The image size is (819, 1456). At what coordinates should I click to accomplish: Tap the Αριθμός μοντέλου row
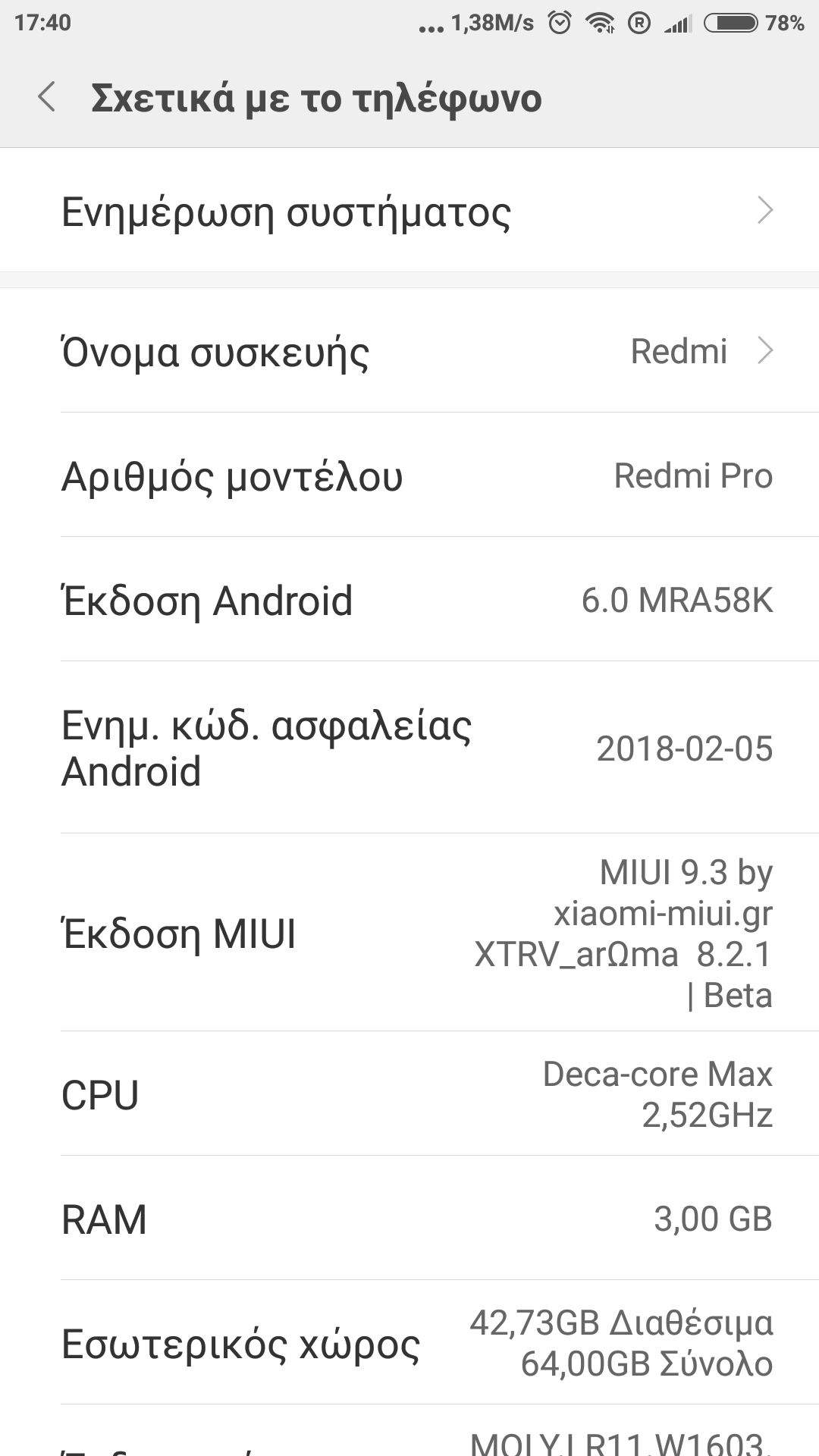pos(409,475)
